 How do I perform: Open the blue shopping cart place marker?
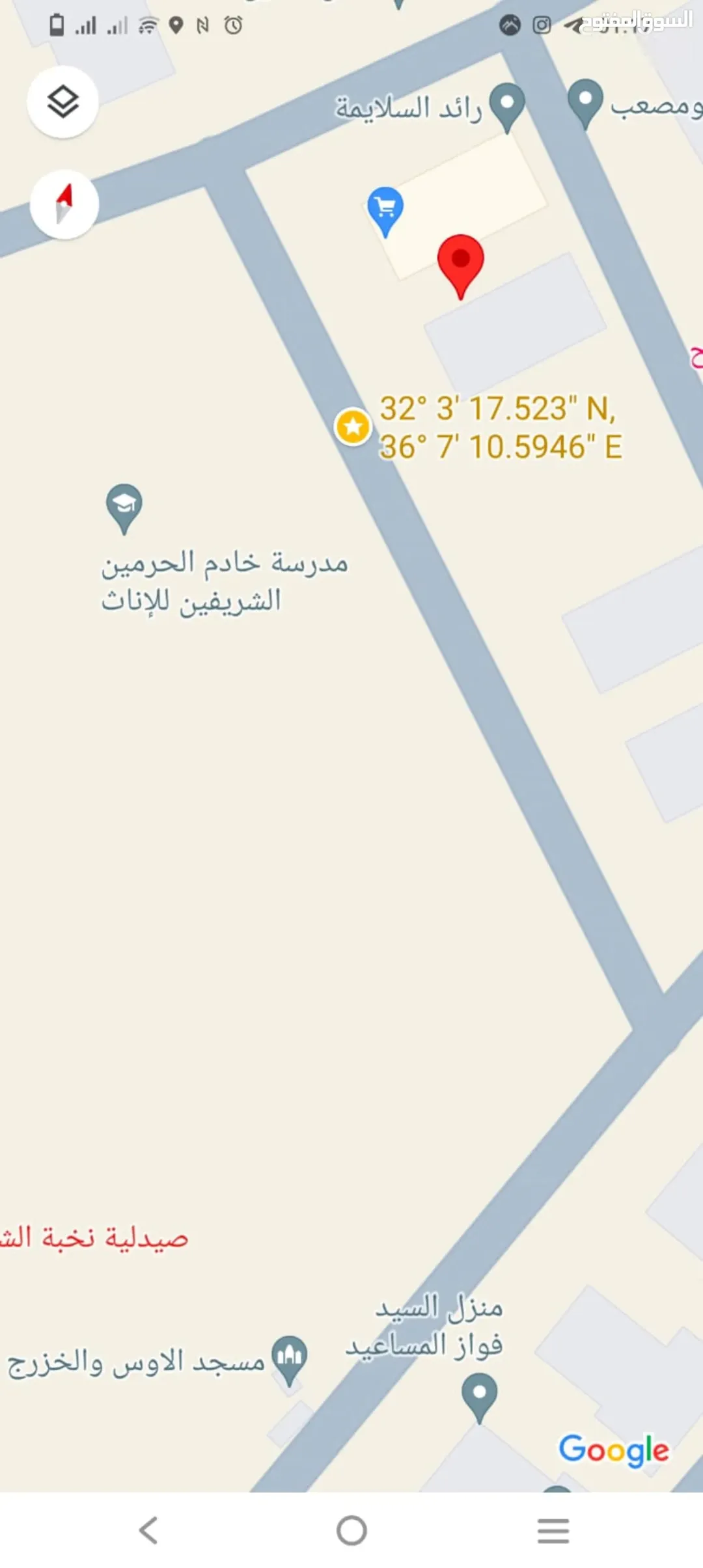(385, 212)
